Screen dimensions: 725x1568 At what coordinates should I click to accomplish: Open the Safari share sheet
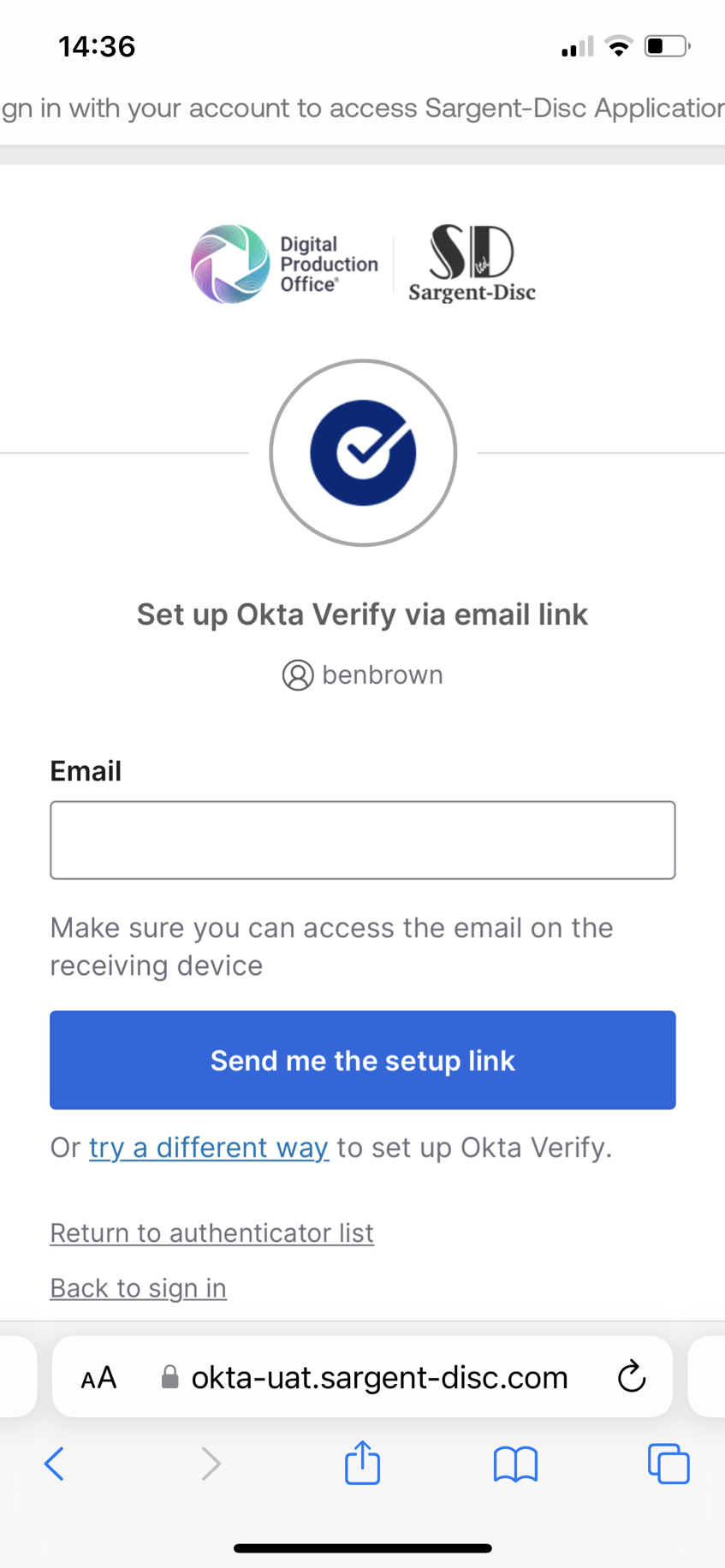coord(362,1462)
